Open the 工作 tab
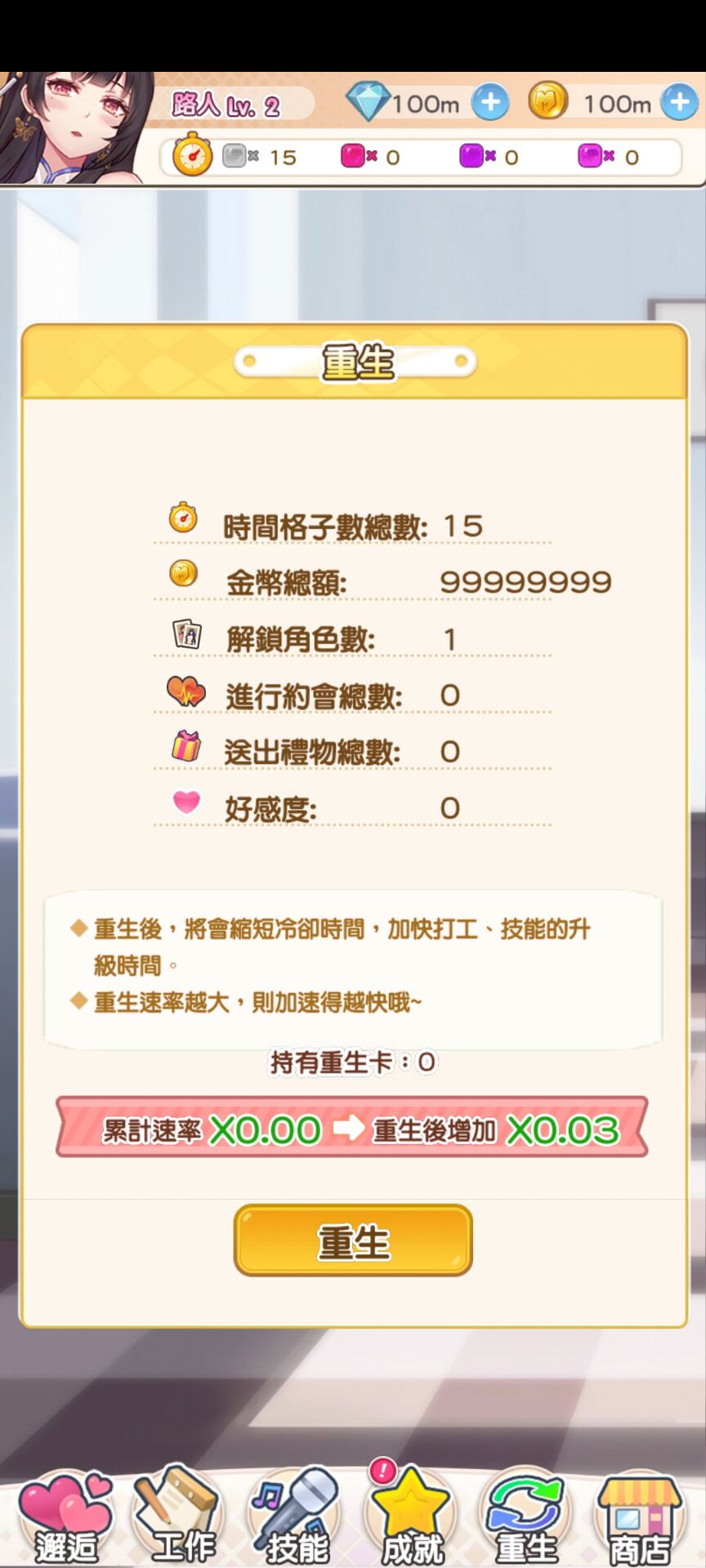The image size is (706, 1568). (x=180, y=1515)
